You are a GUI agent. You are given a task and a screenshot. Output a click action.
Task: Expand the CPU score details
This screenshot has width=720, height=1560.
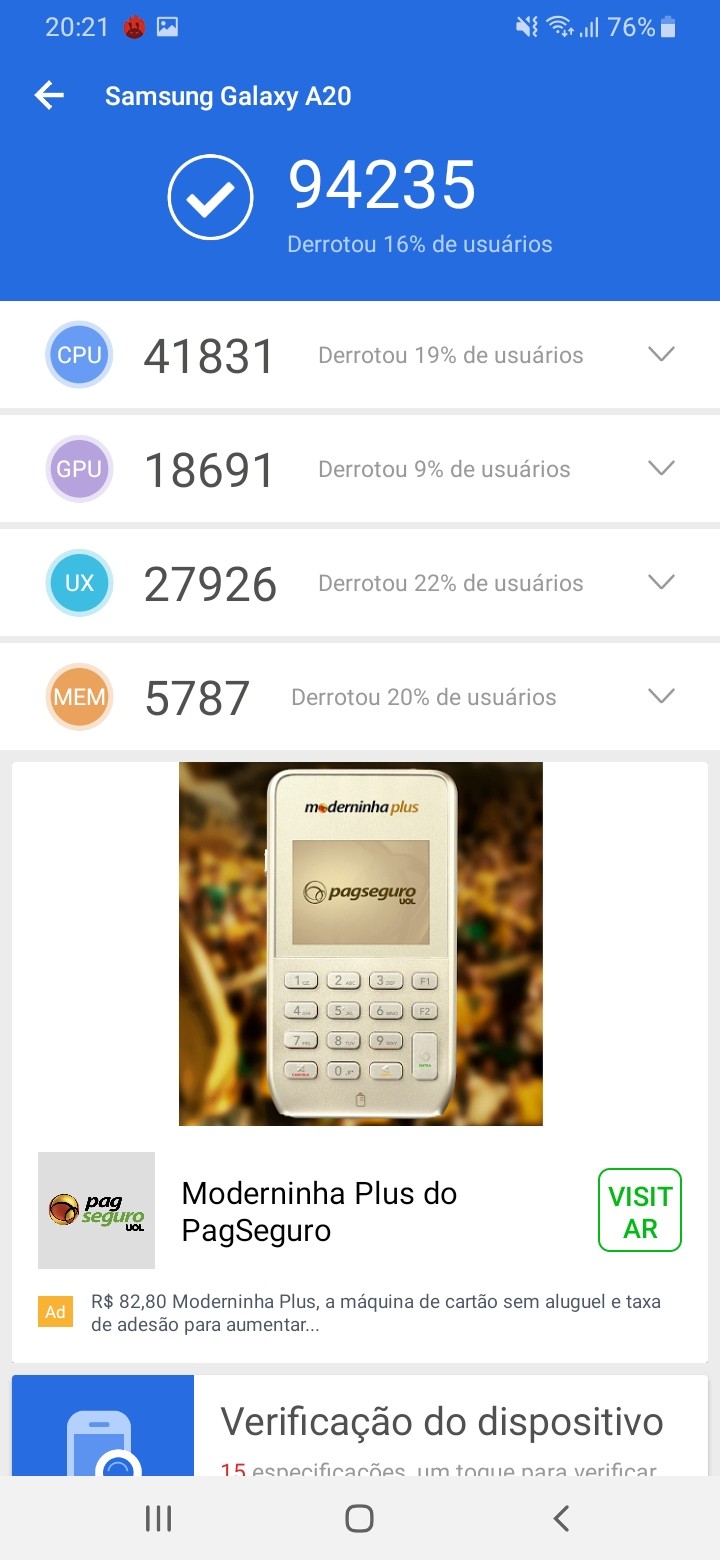pyautogui.click(x=661, y=354)
